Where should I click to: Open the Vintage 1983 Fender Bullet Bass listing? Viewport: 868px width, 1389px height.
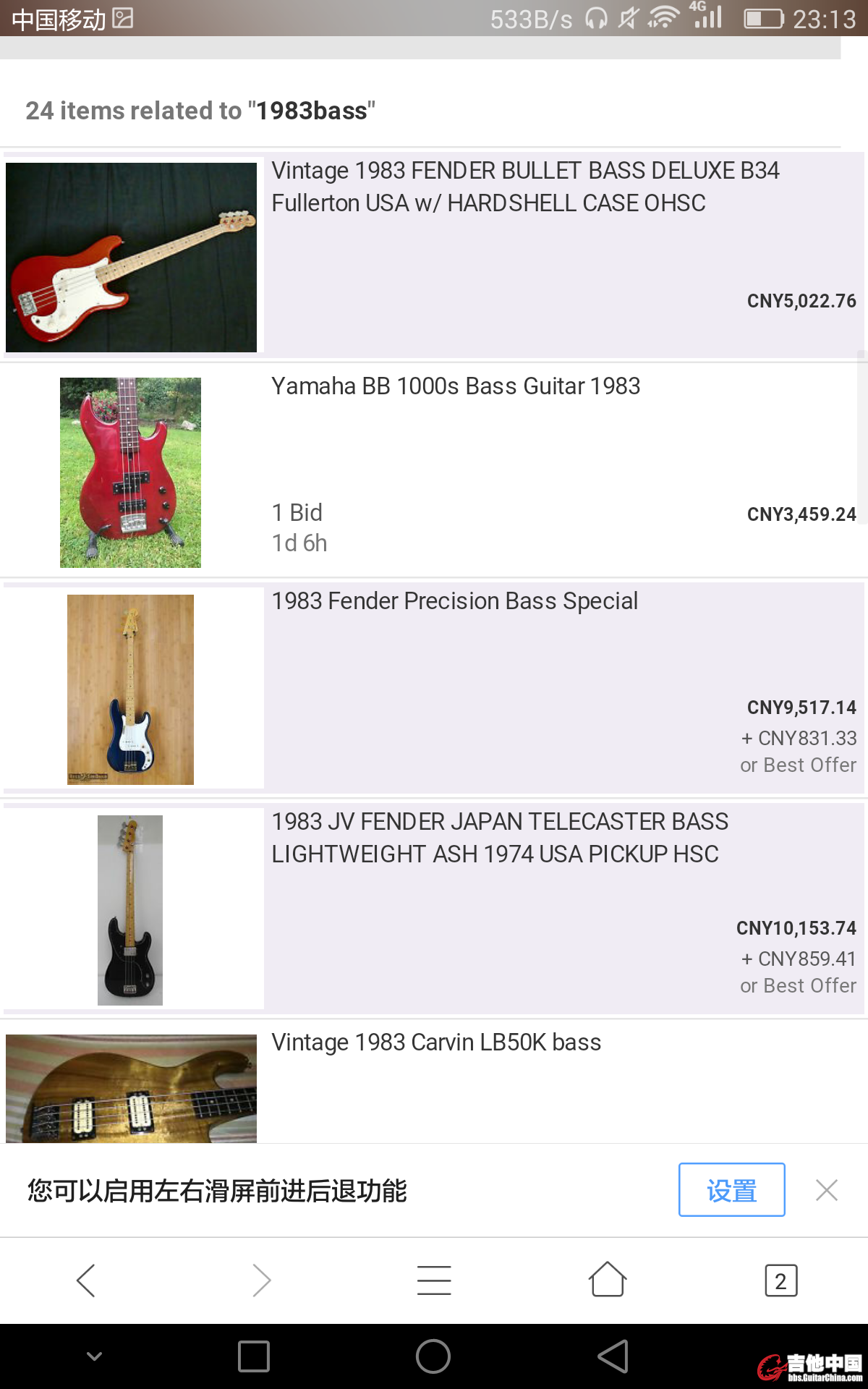tap(525, 187)
